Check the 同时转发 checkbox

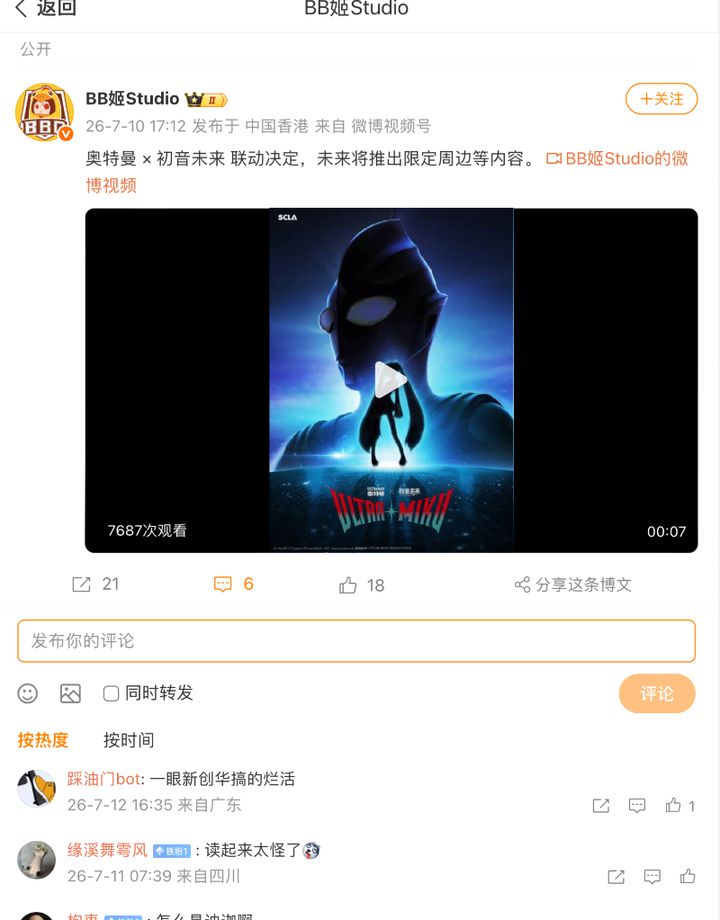click(111, 694)
